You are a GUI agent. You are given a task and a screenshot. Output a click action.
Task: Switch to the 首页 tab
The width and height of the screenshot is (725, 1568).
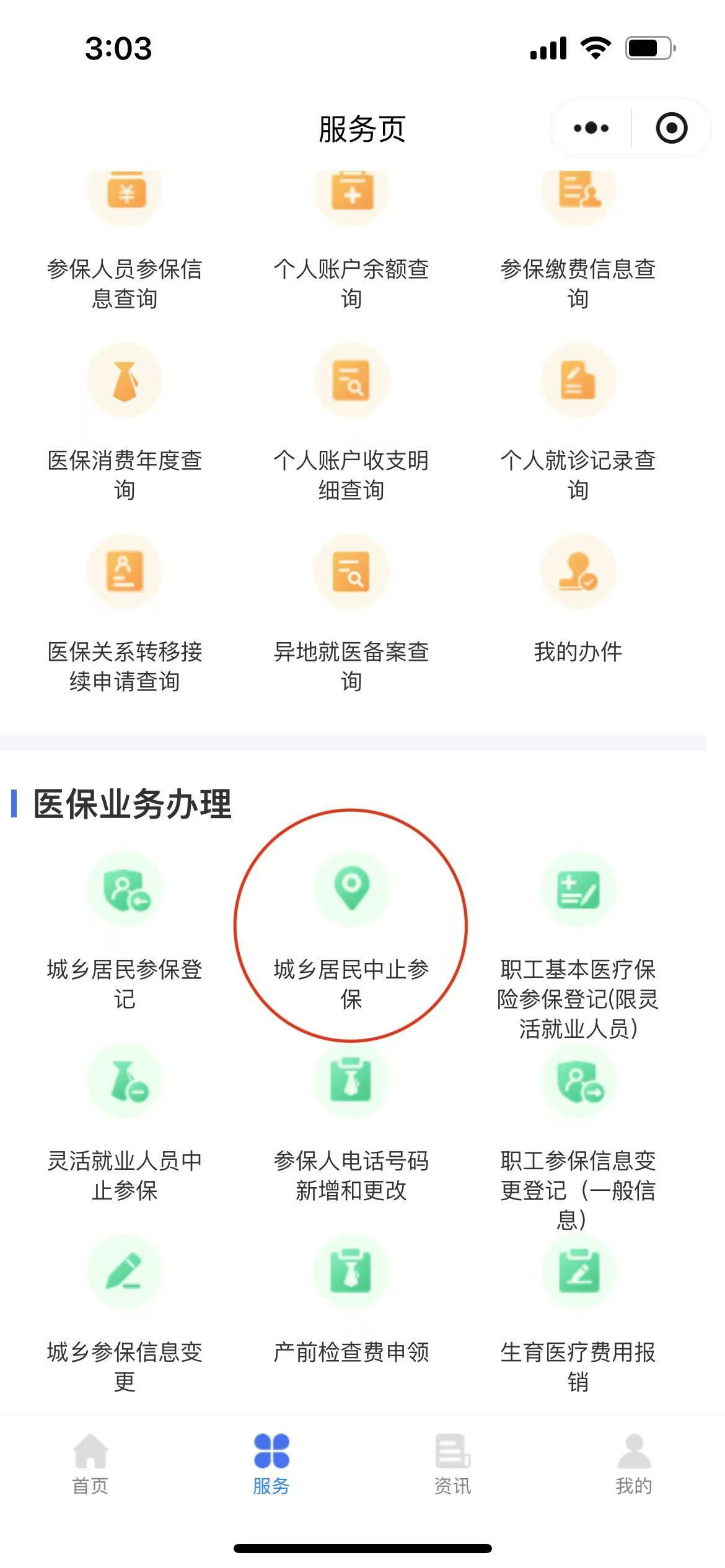(x=90, y=1464)
